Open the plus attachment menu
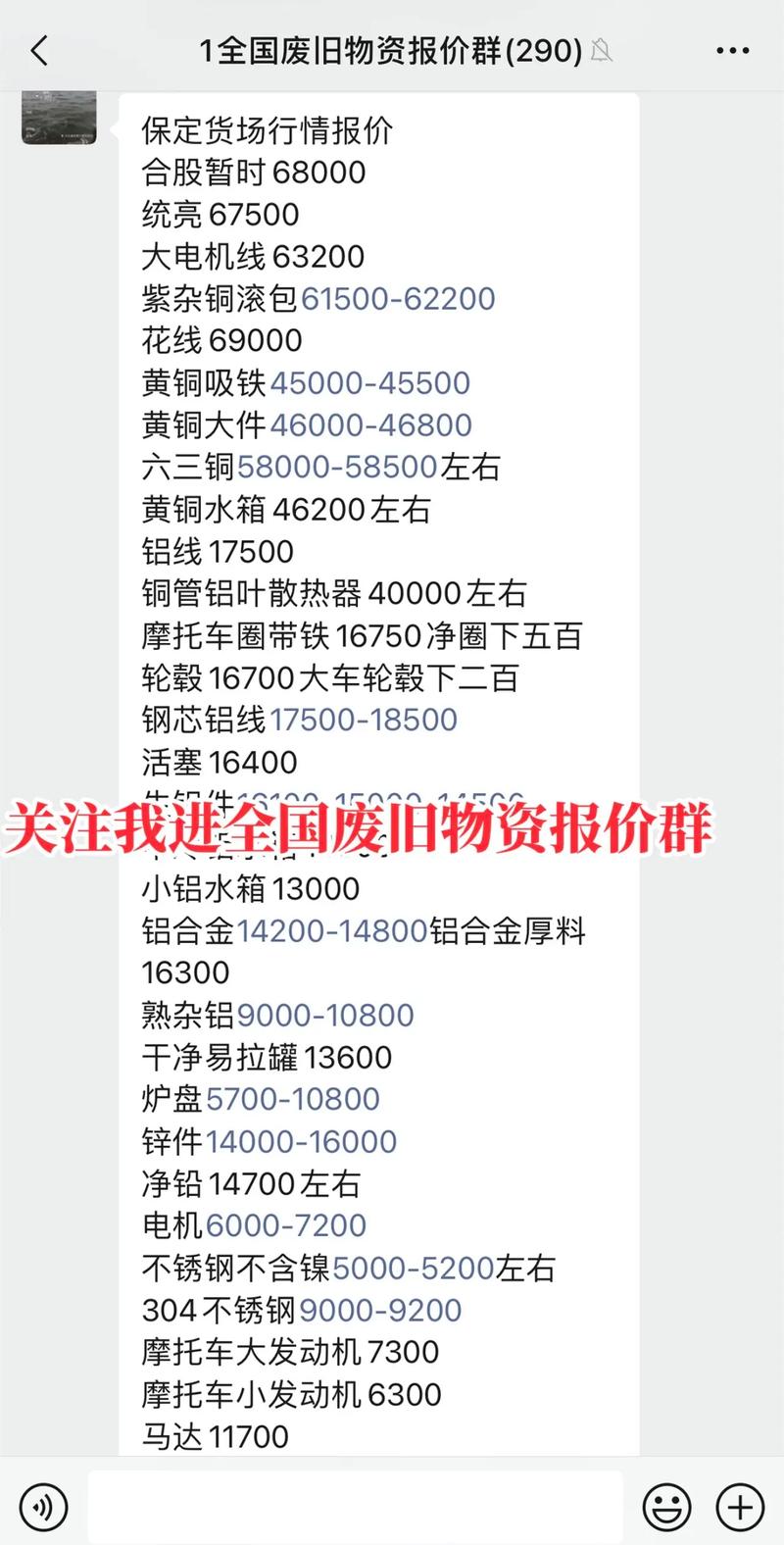Screen dimensions: 784x1545 tap(740, 1507)
